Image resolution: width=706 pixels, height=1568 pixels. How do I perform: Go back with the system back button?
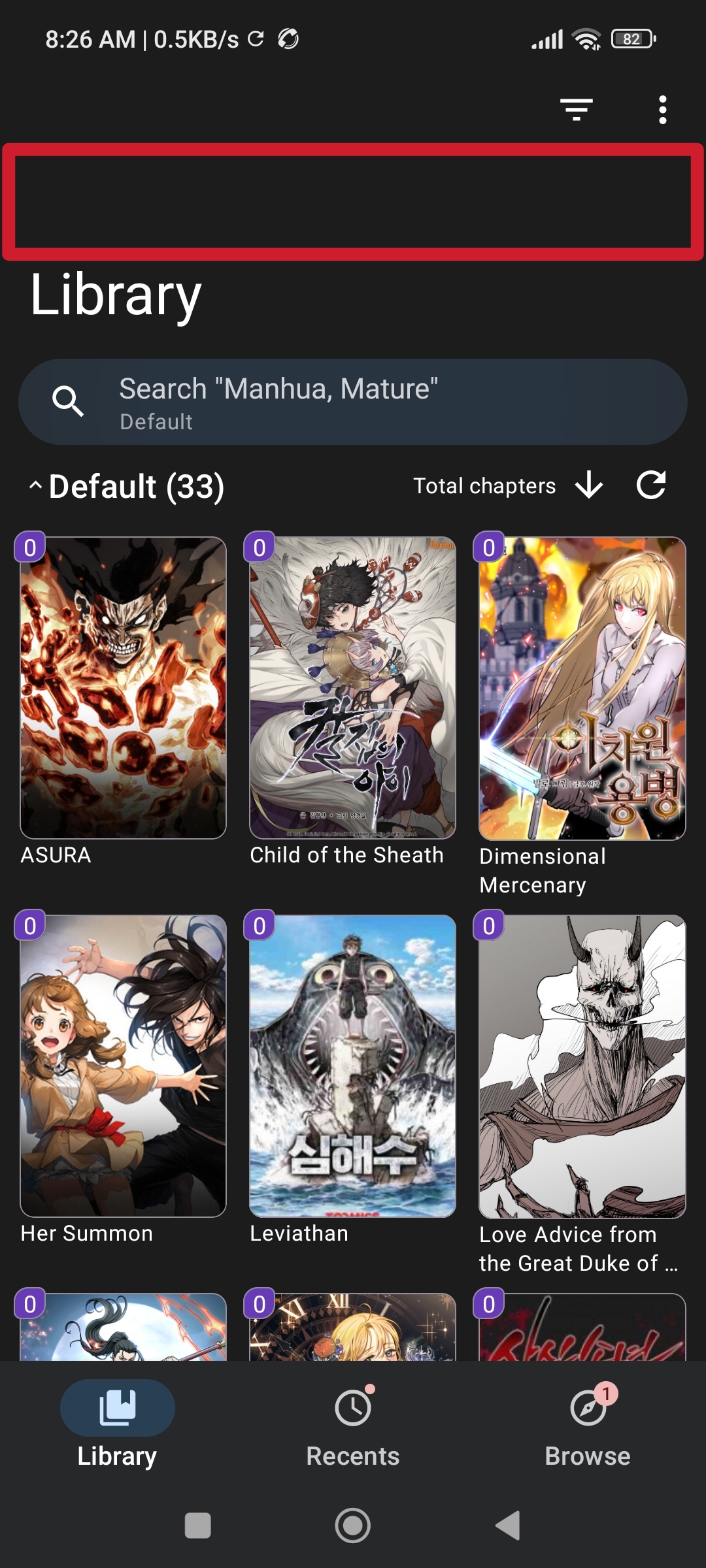(508, 1526)
